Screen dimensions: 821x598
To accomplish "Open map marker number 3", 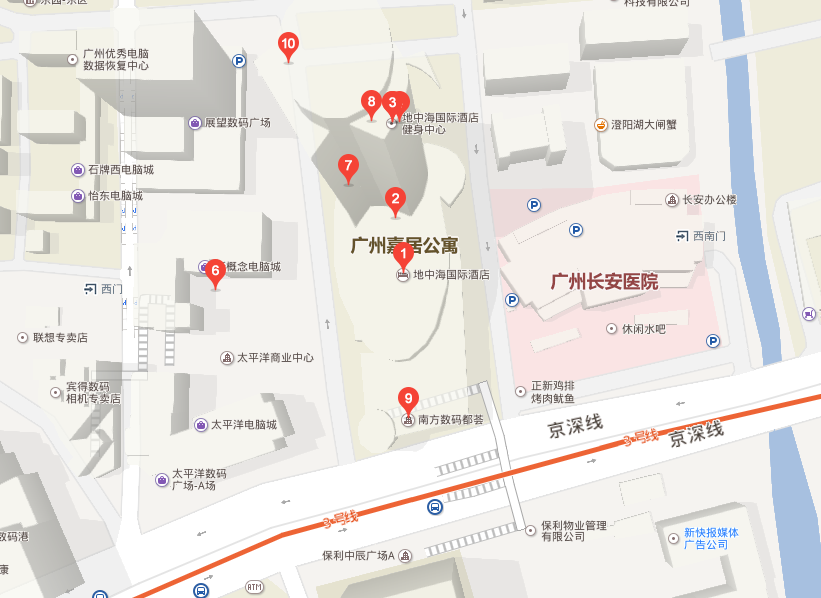I will (396, 101).
